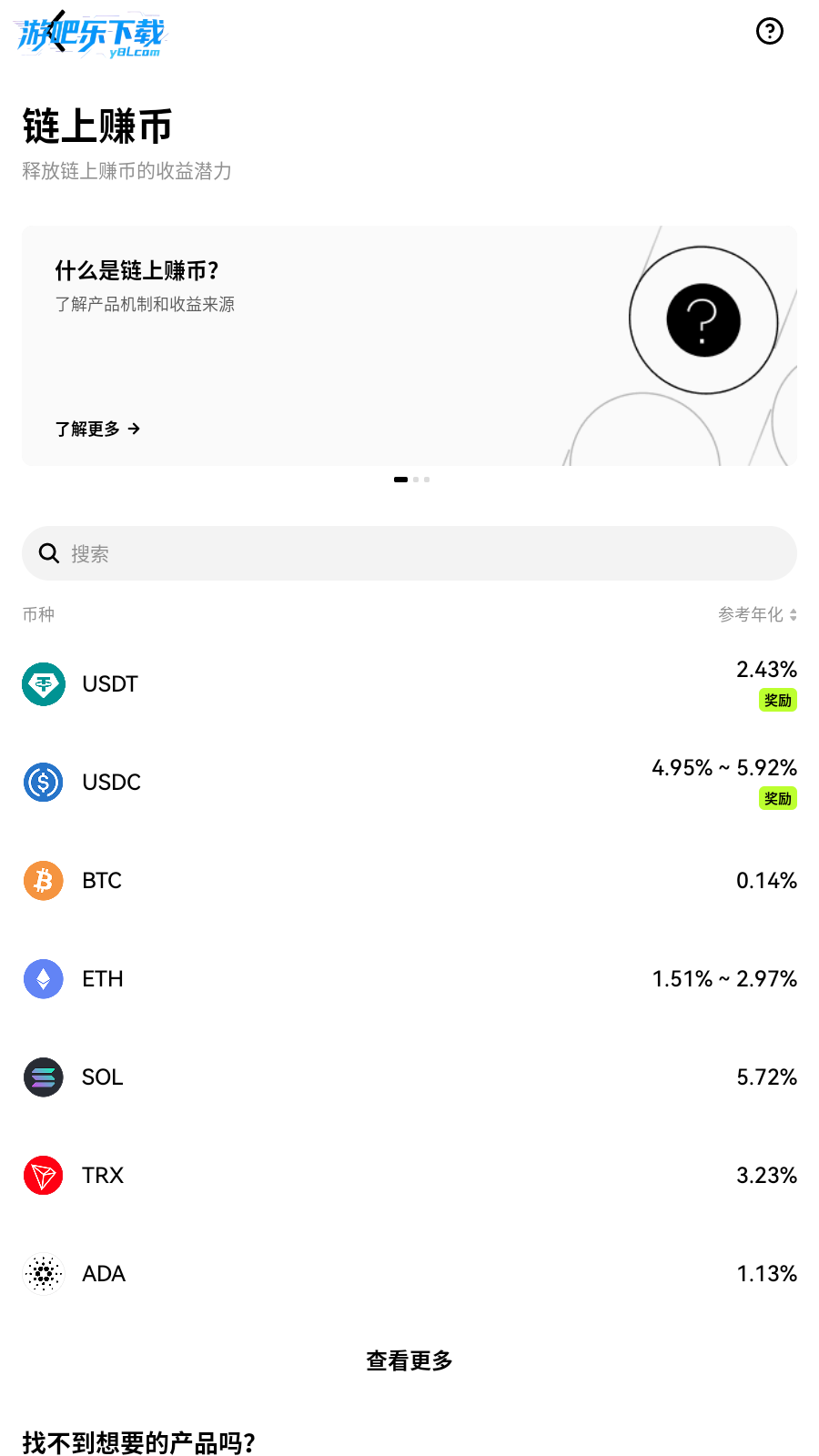
Task: Focus the 搜索 search field
Action: 409,553
